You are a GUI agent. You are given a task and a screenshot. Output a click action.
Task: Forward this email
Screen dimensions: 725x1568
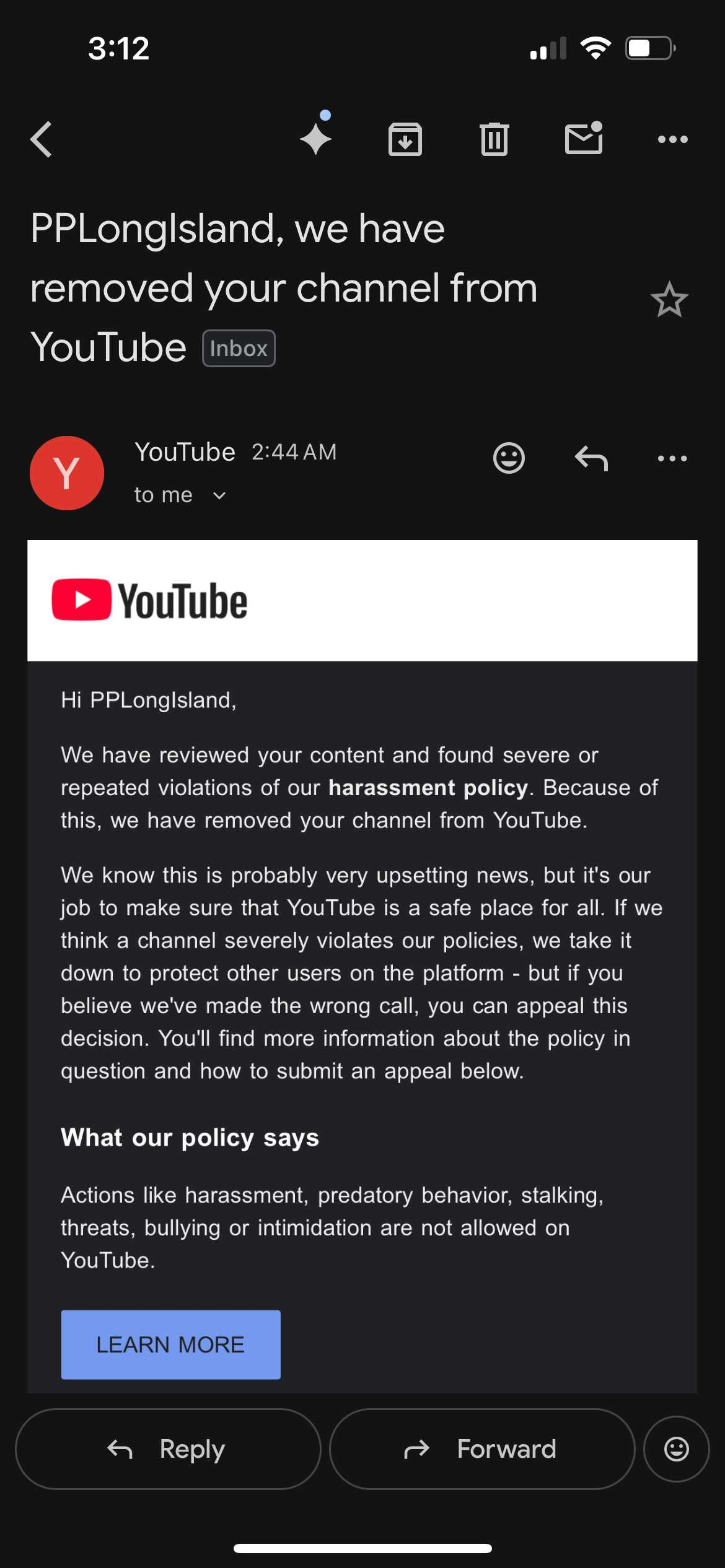[x=481, y=1449]
